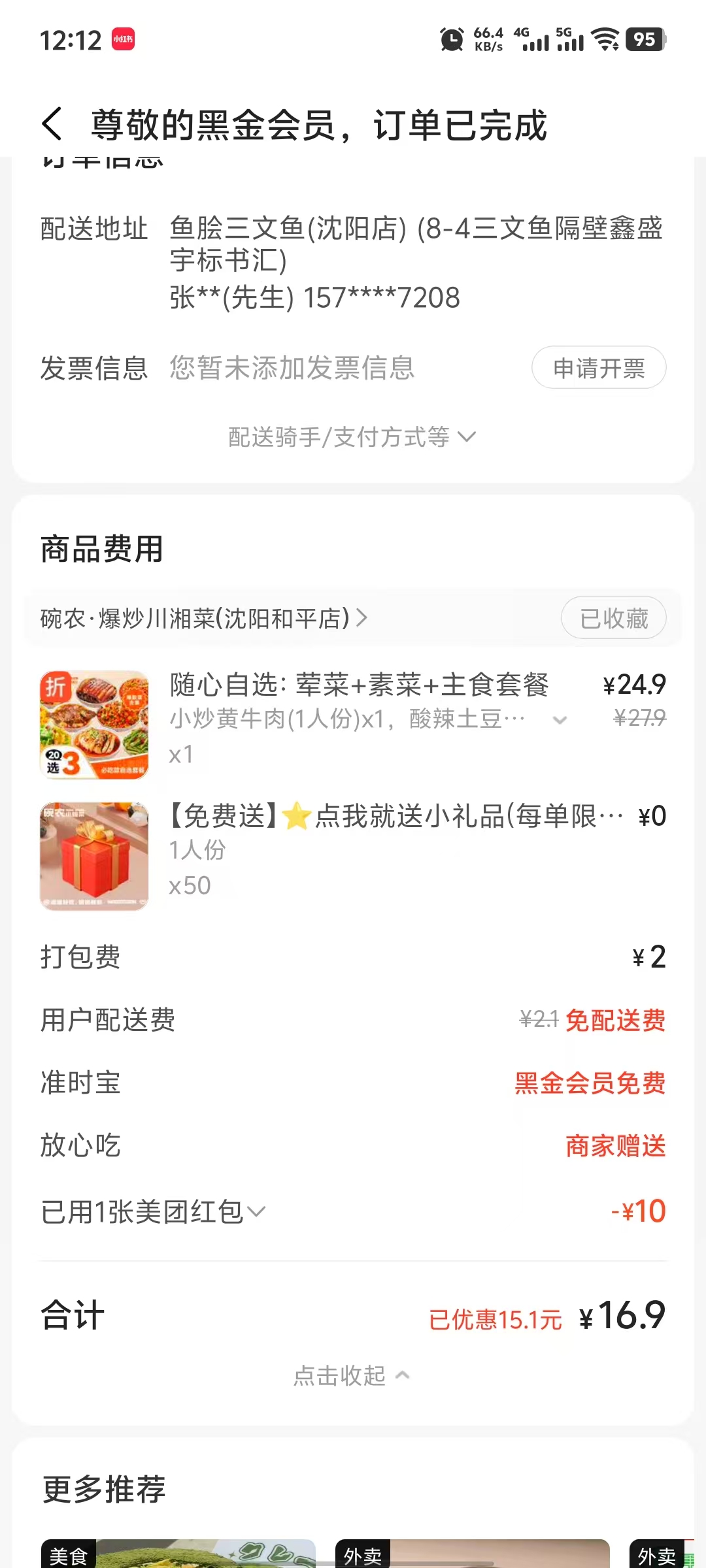Open the 碗农·爆炒川湘菜 store page
706x1568 pixels.
point(204,618)
